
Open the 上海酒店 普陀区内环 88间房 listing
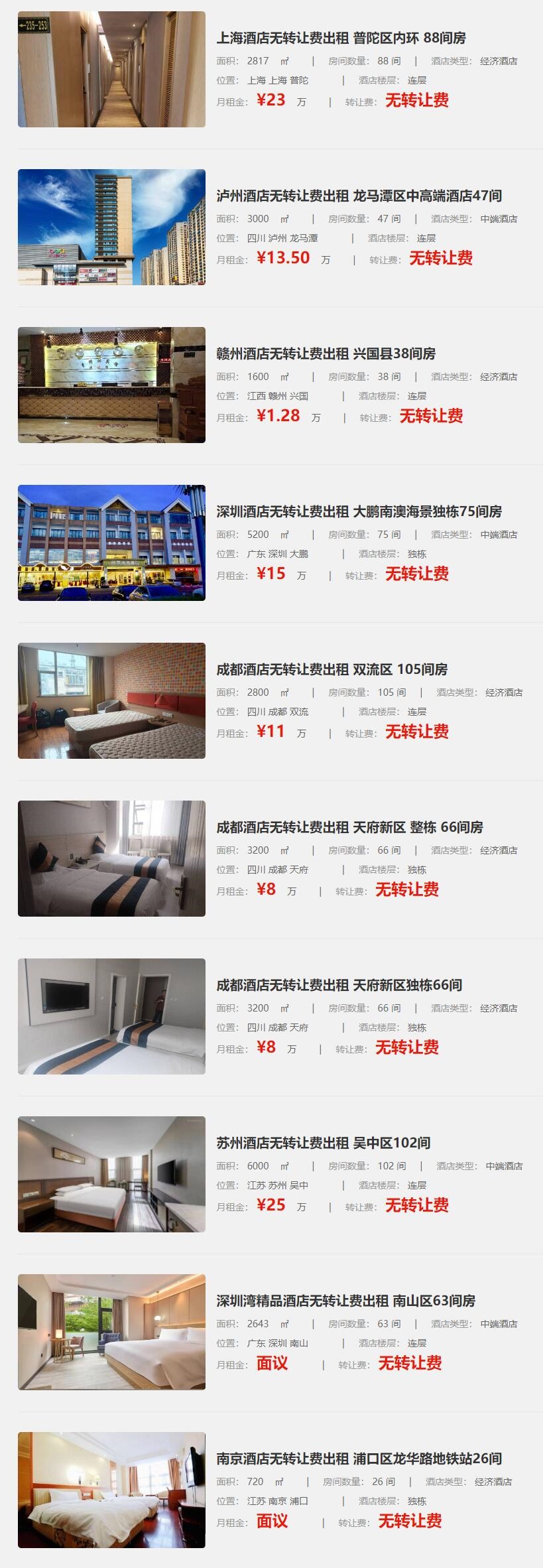click(341, 38)
